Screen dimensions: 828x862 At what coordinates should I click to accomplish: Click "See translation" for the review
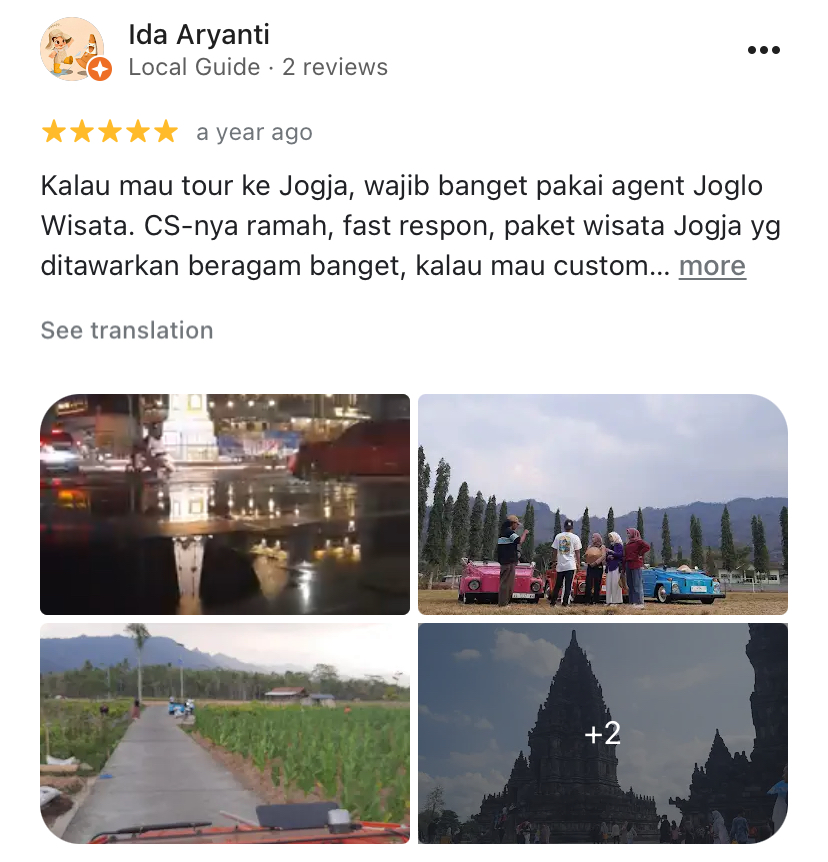[x=126, y=330]
